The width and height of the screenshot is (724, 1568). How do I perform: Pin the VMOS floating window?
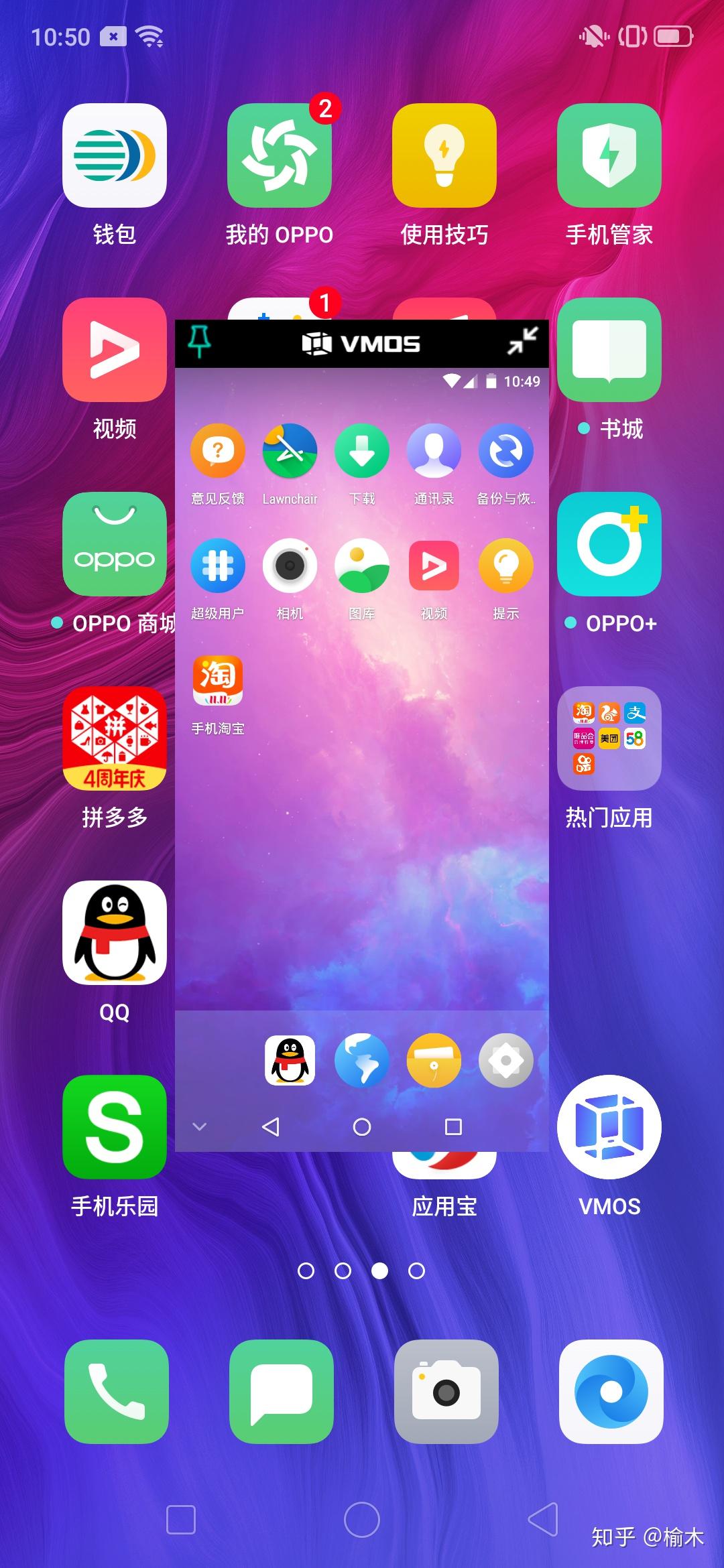point(199,342)
